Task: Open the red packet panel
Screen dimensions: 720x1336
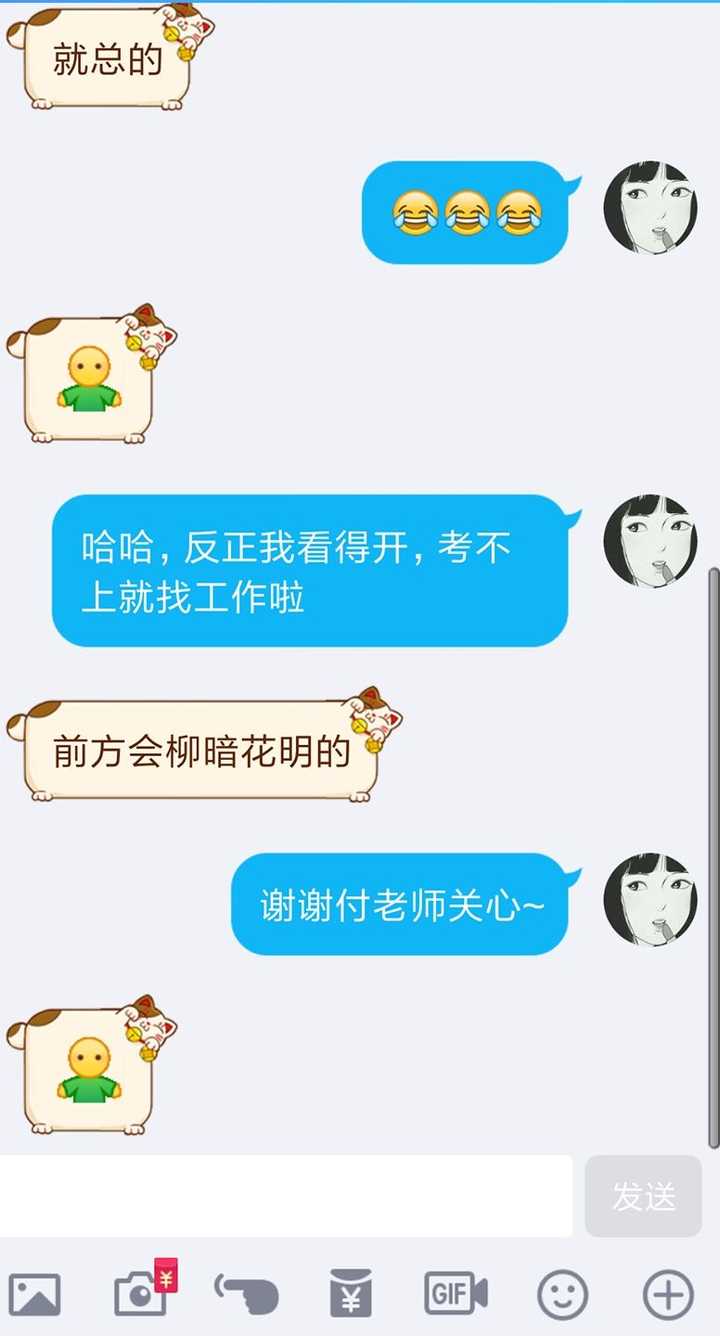Action: 352,1293
